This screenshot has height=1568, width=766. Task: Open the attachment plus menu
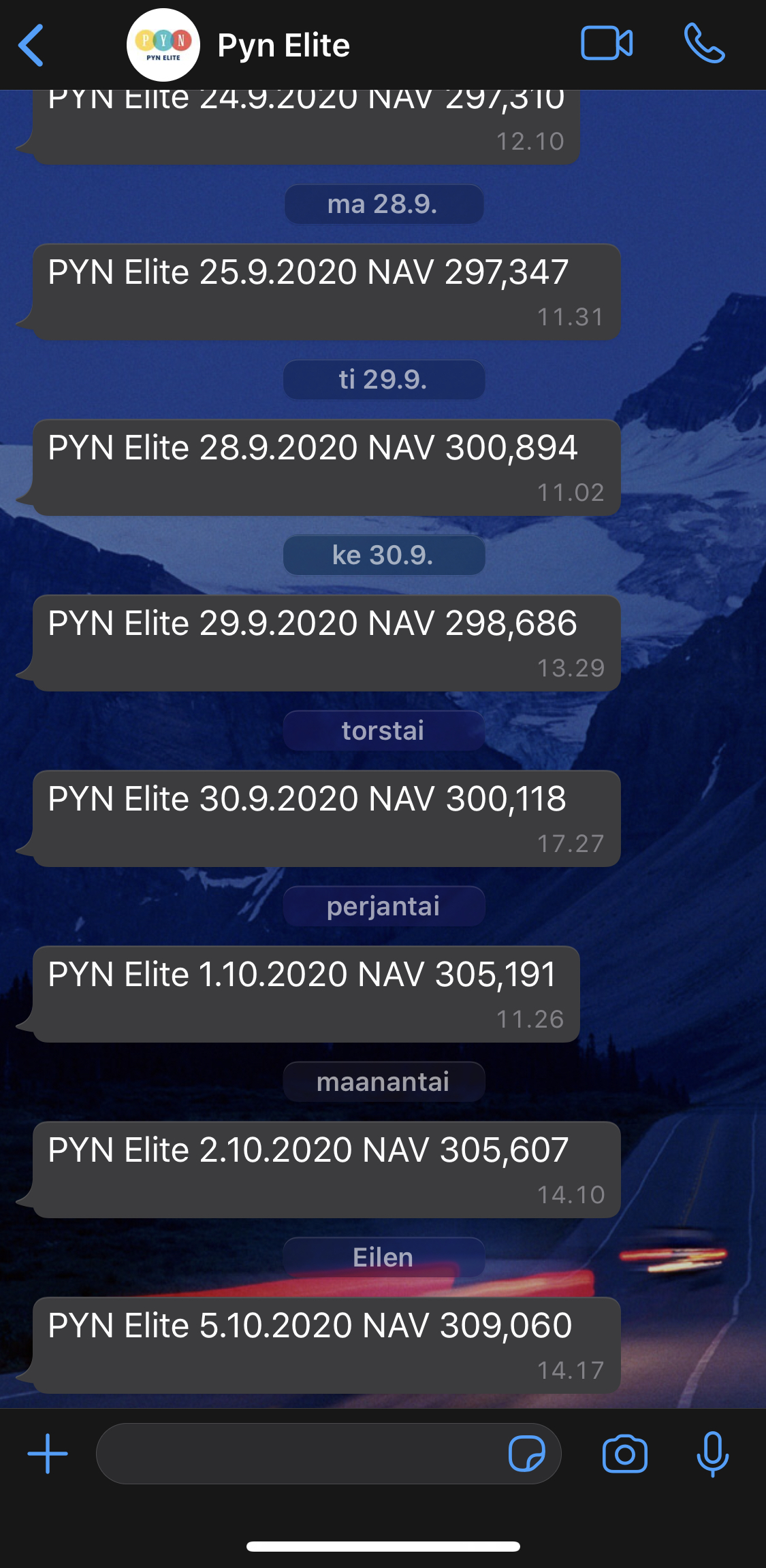click(48, 1454)
